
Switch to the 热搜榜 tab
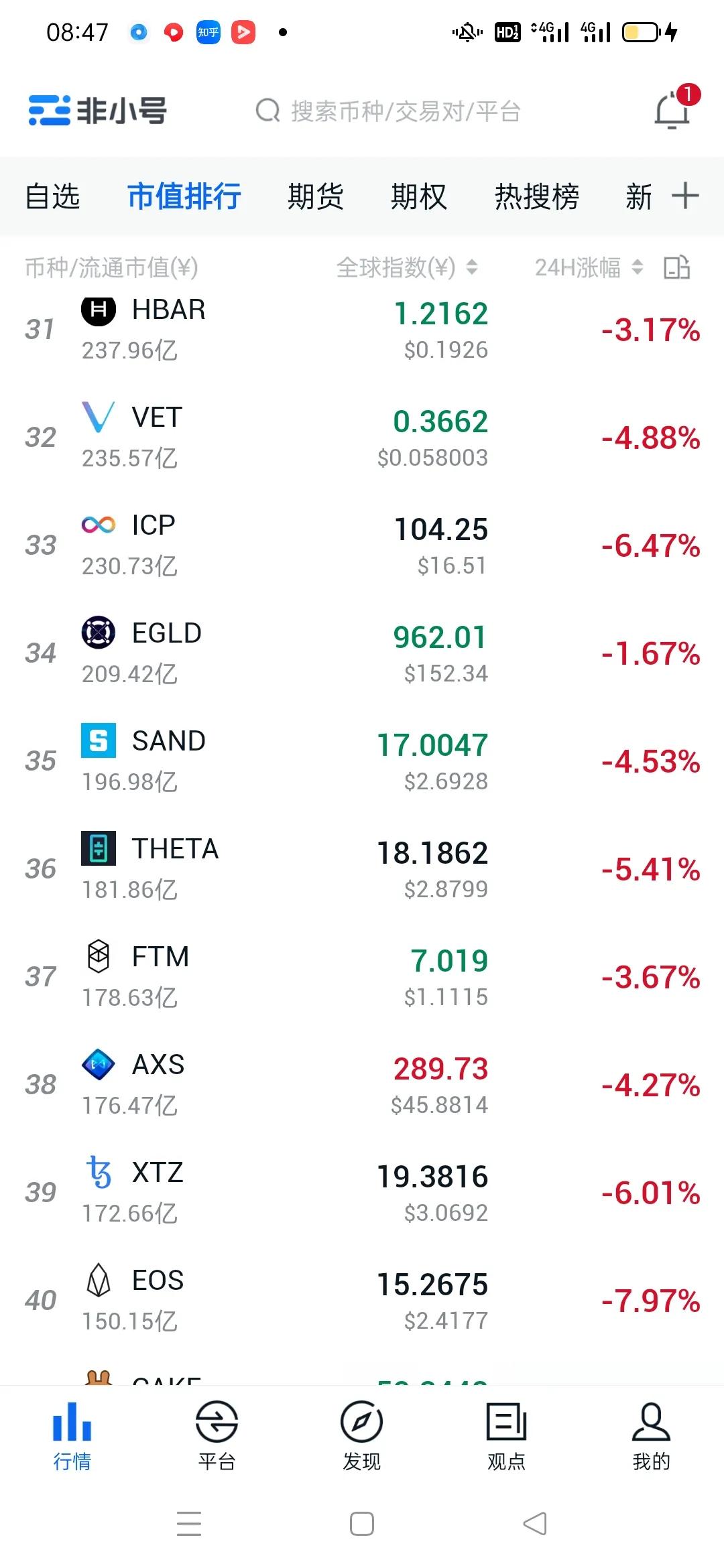[536, 196]
